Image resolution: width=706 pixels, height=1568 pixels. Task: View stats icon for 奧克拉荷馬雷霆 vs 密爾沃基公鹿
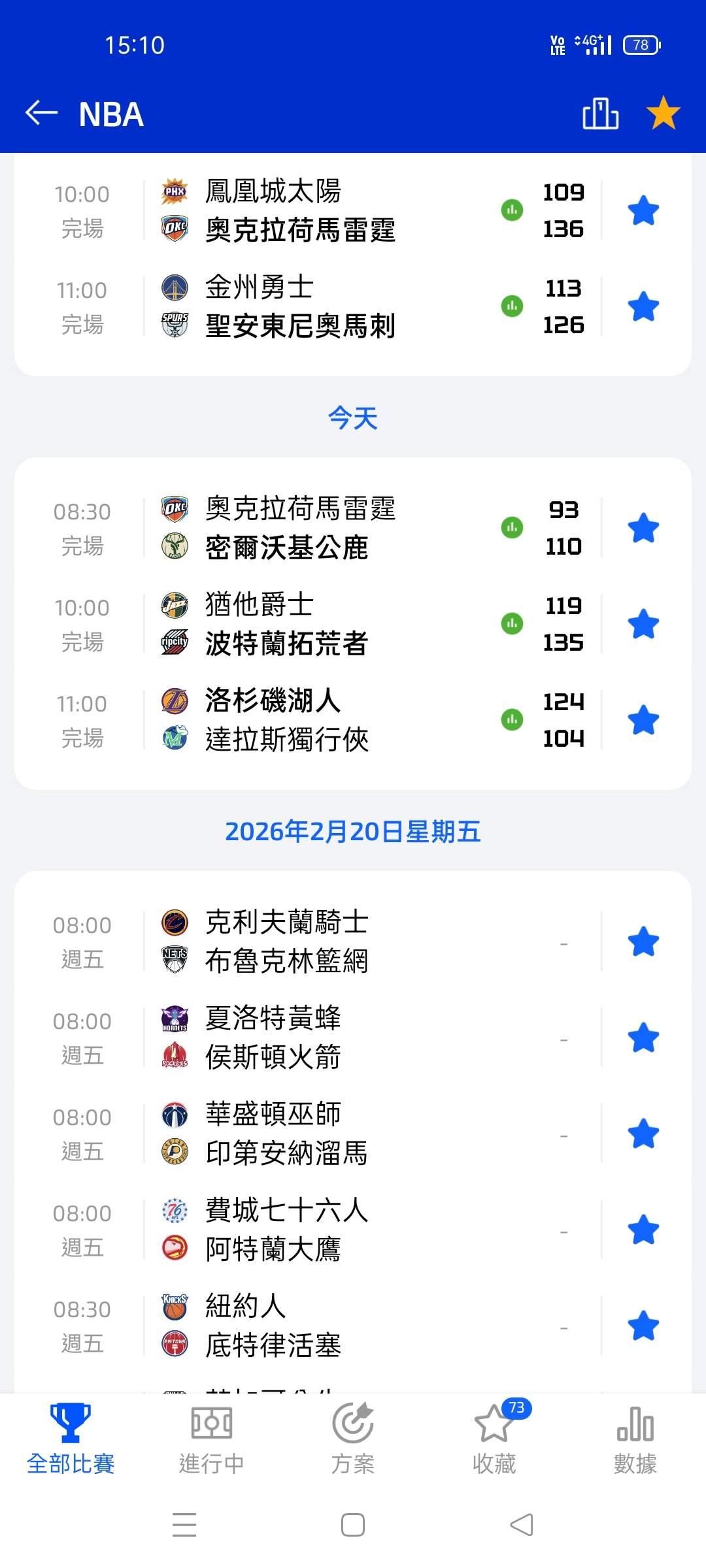(x=512, y=528)
